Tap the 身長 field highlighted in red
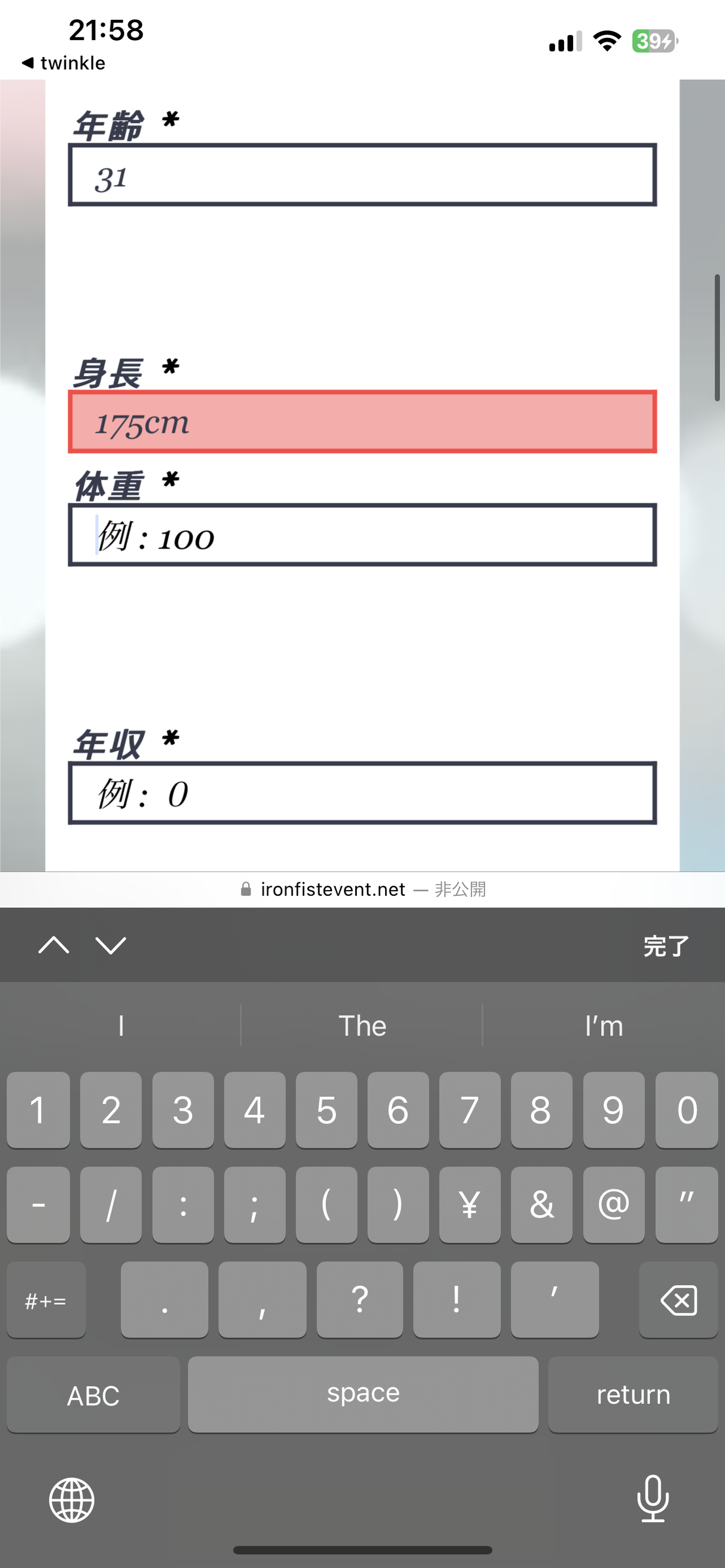Screen dimensions: 725x1568 click(362, 421)
